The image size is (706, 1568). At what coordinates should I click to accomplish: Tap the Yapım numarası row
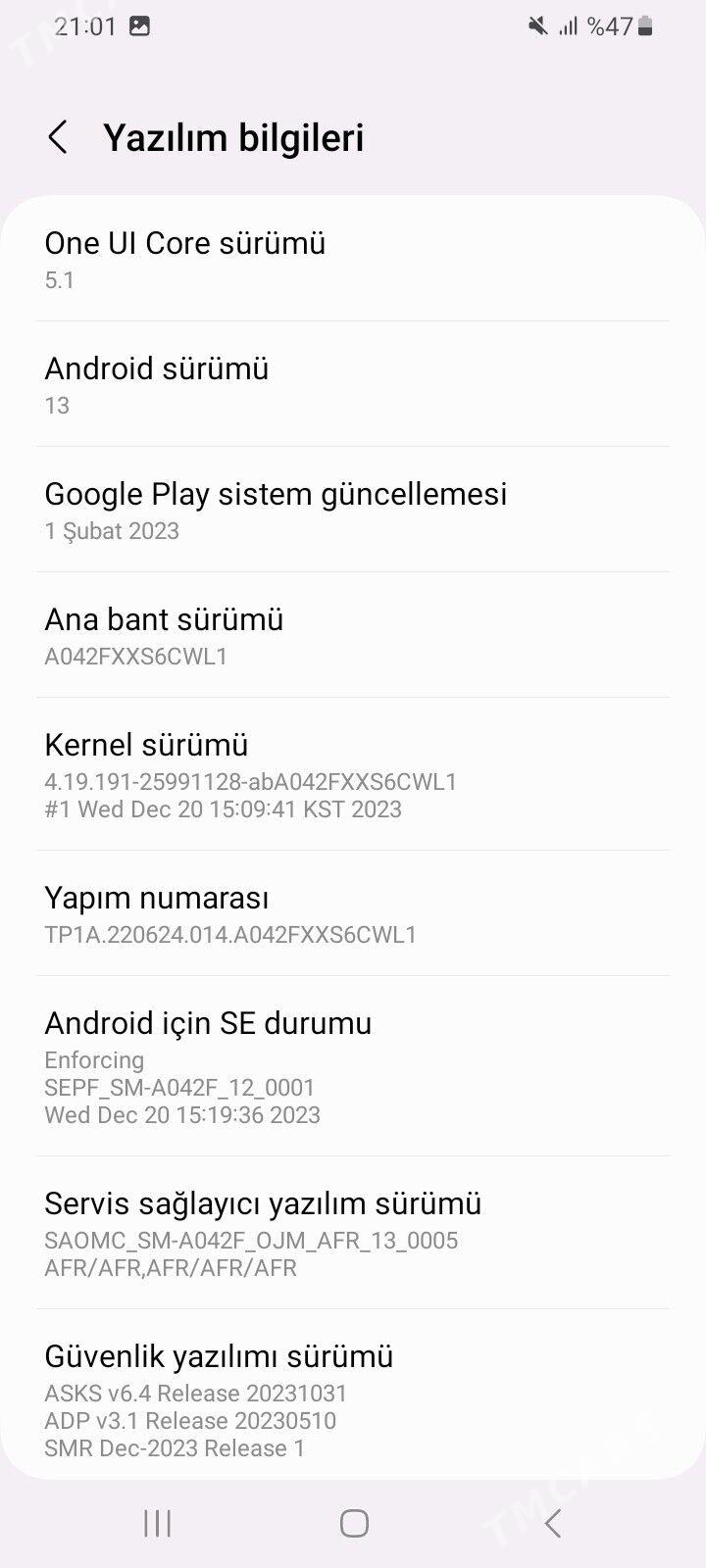[353, 913]
